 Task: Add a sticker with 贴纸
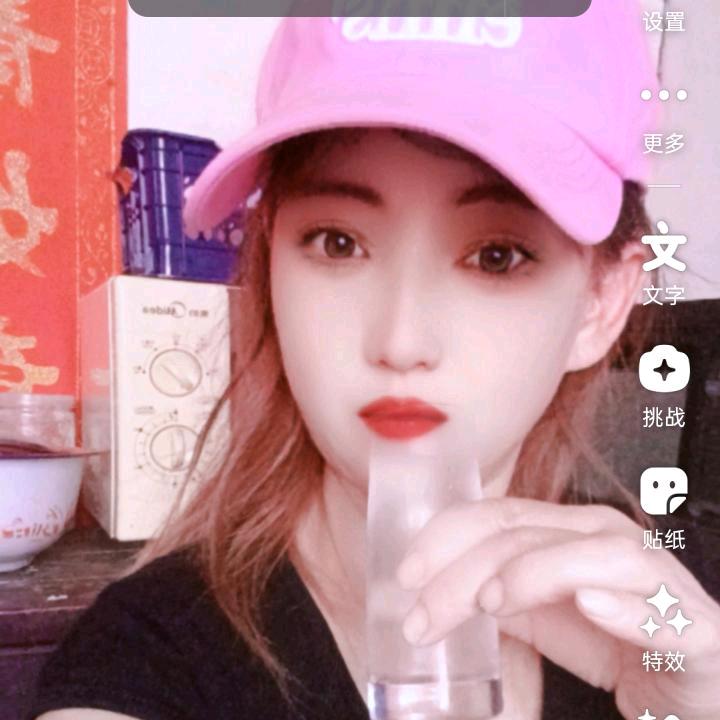[664, 507]
